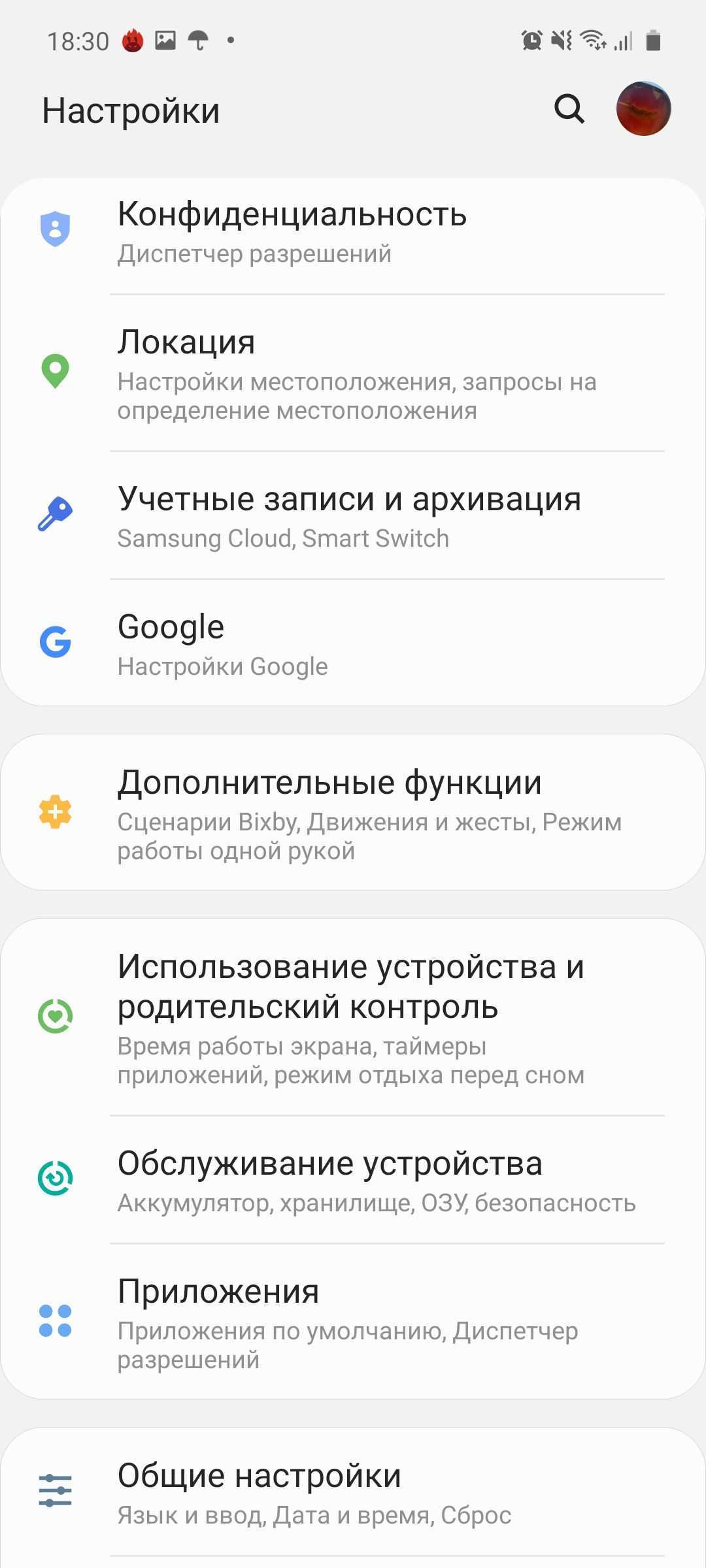Open Google settings
The image size is (706, 1568).
coord(353,644)
